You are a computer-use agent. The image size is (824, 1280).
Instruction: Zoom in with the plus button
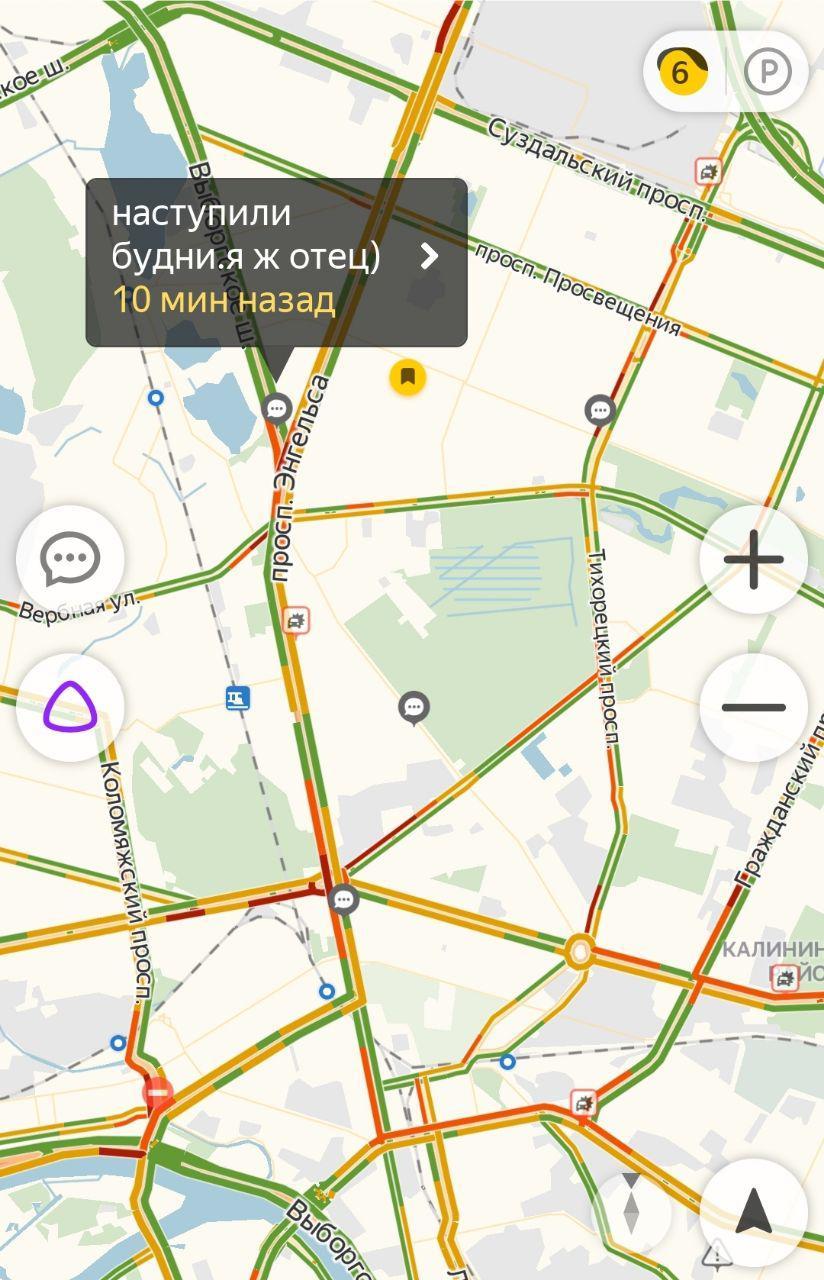point(753,559)
